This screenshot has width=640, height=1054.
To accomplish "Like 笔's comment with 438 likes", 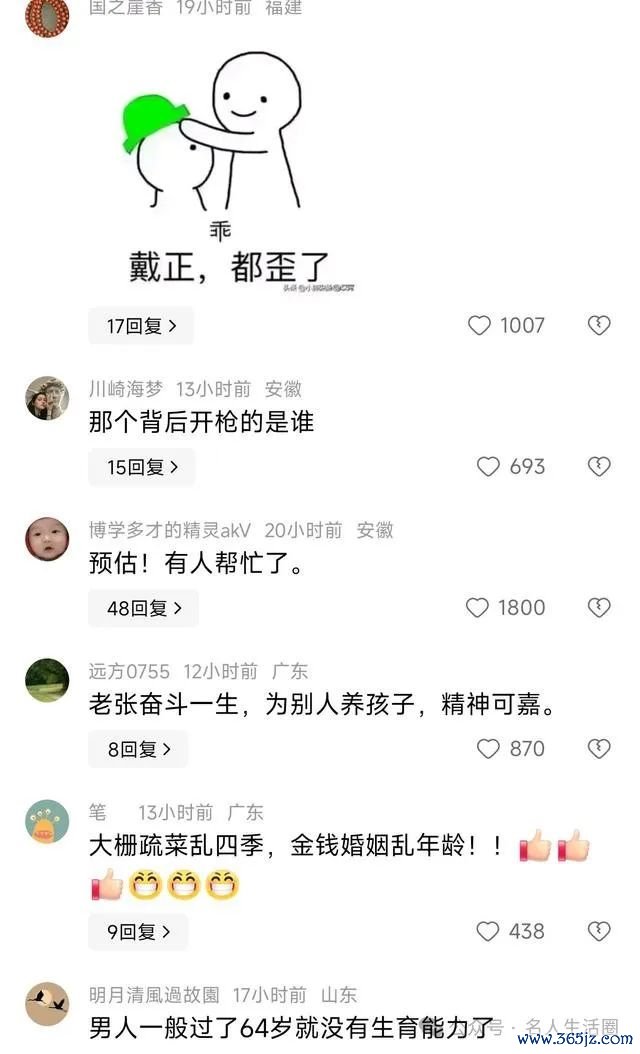I will 487,932.
